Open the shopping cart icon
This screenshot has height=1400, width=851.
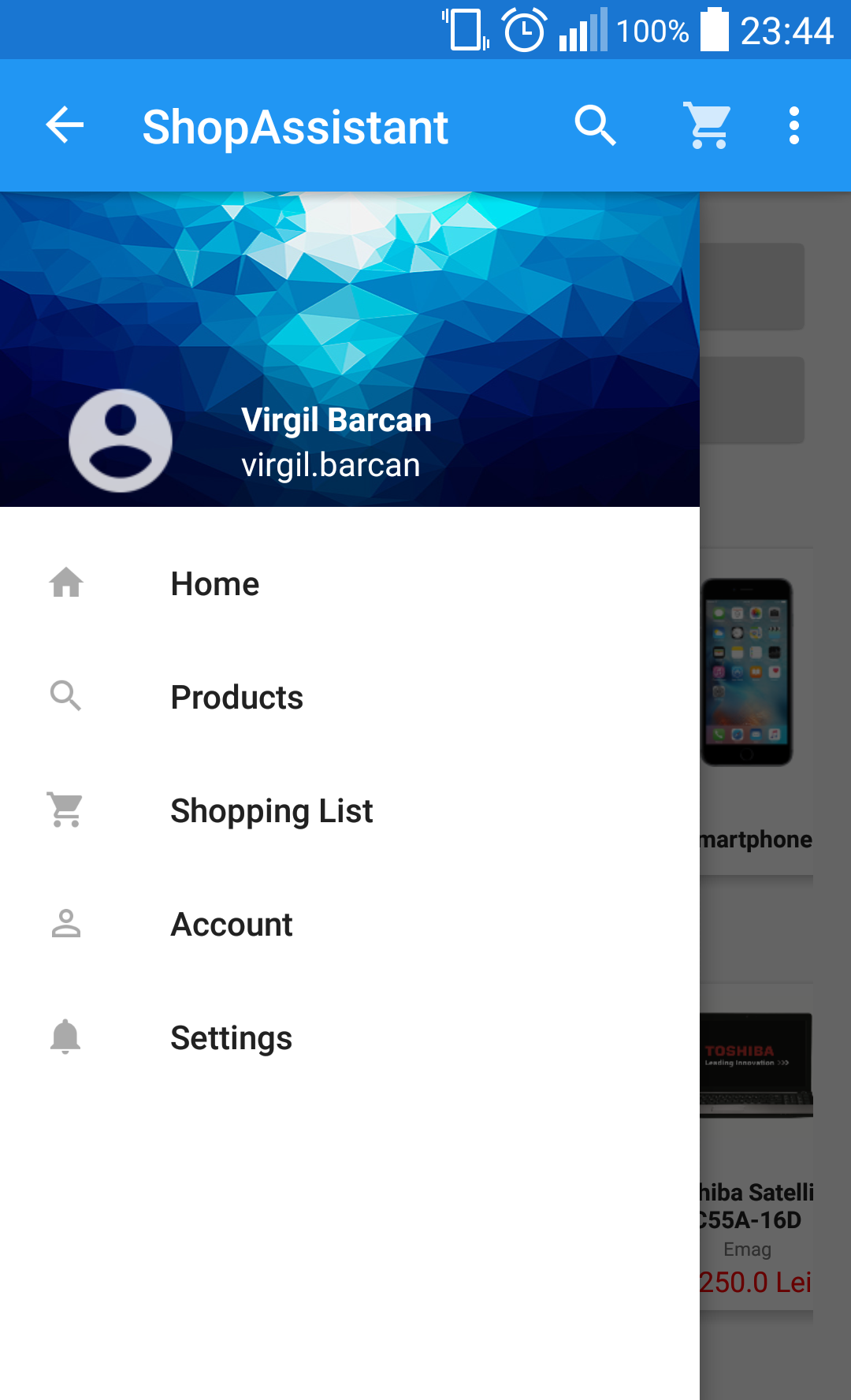[707, 125]
